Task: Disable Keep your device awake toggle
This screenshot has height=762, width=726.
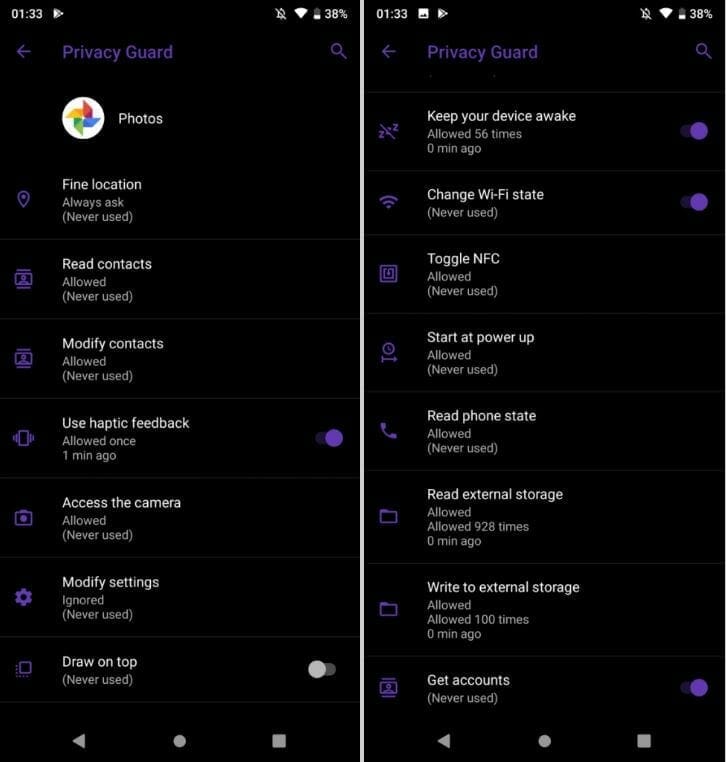Action: tap(694, 131)
